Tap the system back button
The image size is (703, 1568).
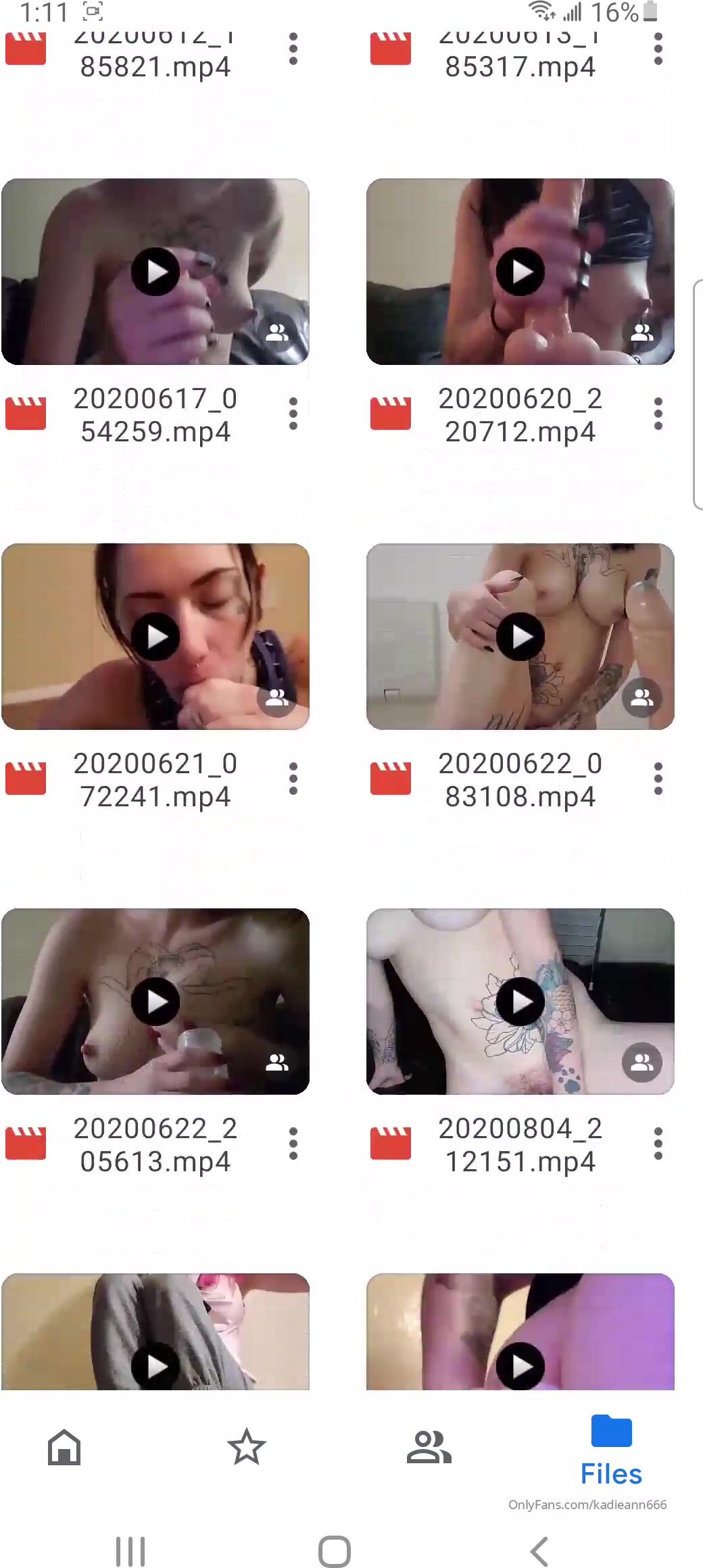click(x=539, y=1551)
